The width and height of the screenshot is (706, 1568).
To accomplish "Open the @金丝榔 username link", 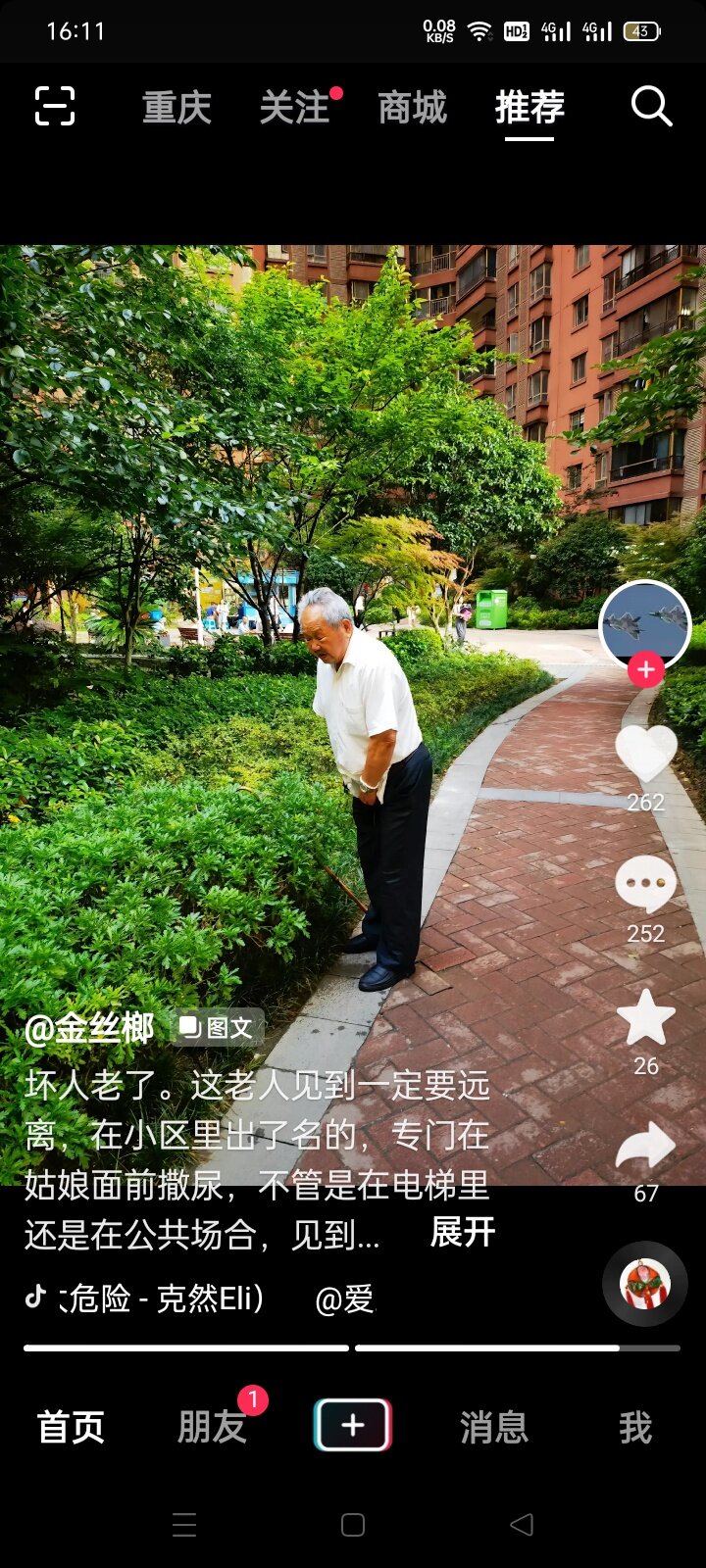I will tap(89, 1028).
